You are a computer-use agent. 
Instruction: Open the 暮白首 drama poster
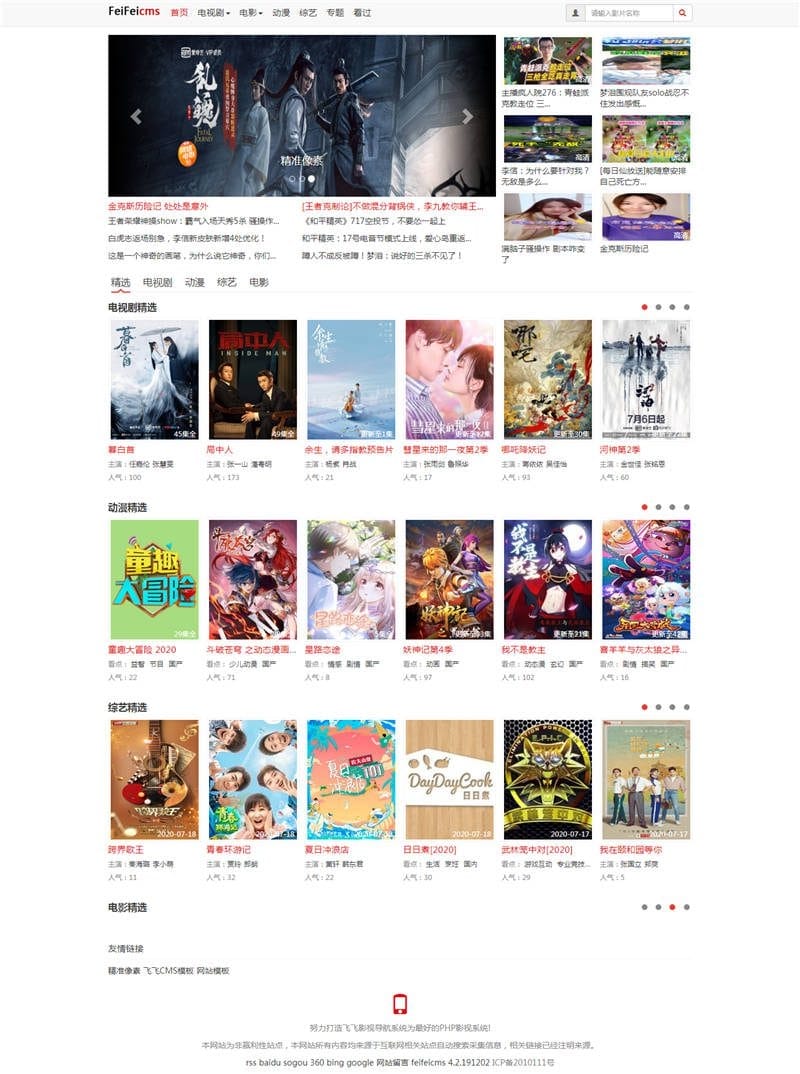(154, 380)
